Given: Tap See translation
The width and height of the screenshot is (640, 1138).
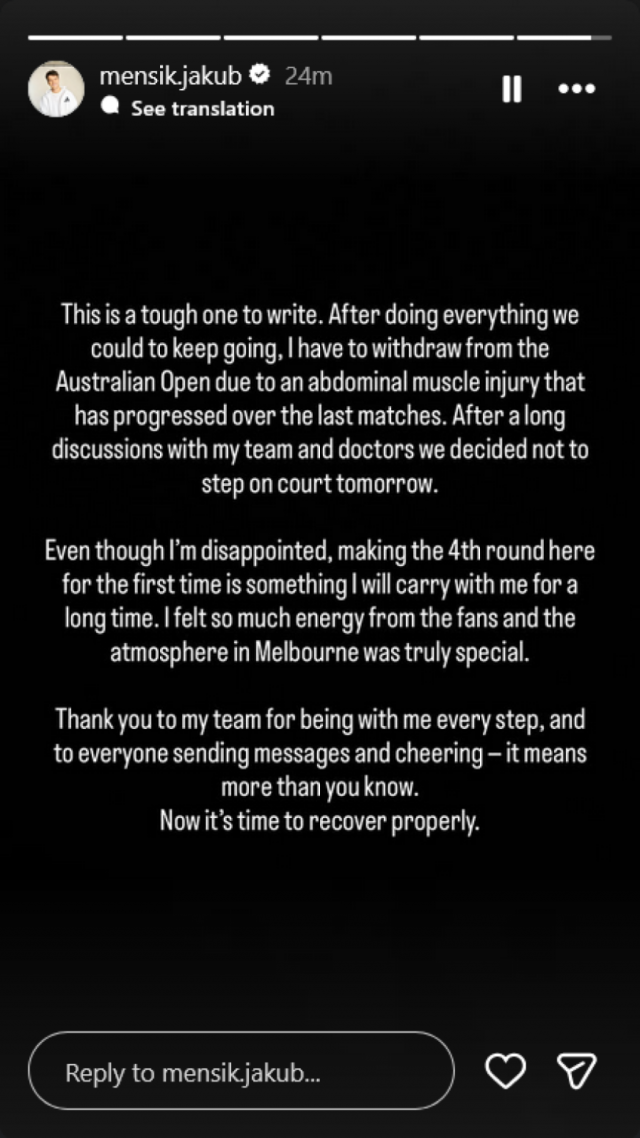Looking at the screenshot, I should coord(202,108).
